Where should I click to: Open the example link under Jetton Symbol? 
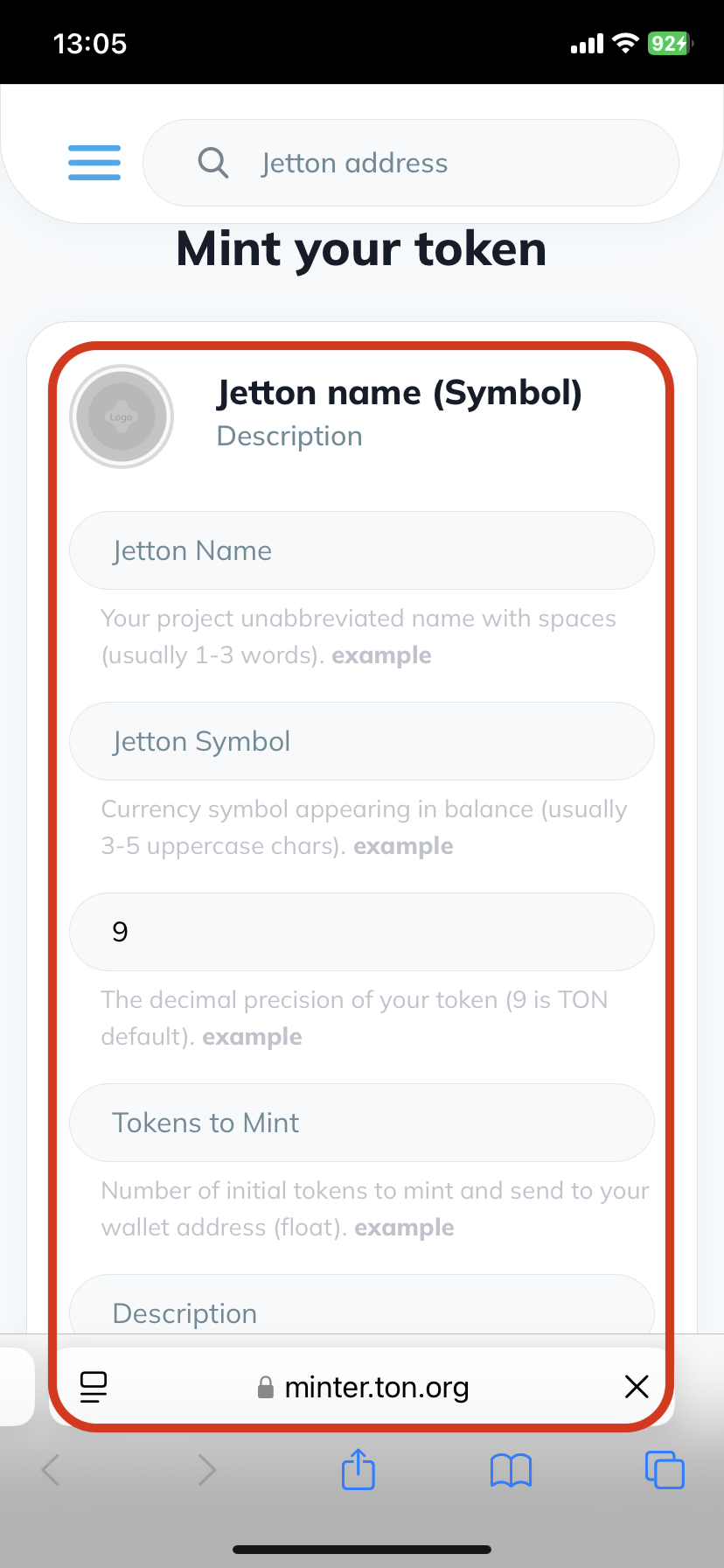403,846
